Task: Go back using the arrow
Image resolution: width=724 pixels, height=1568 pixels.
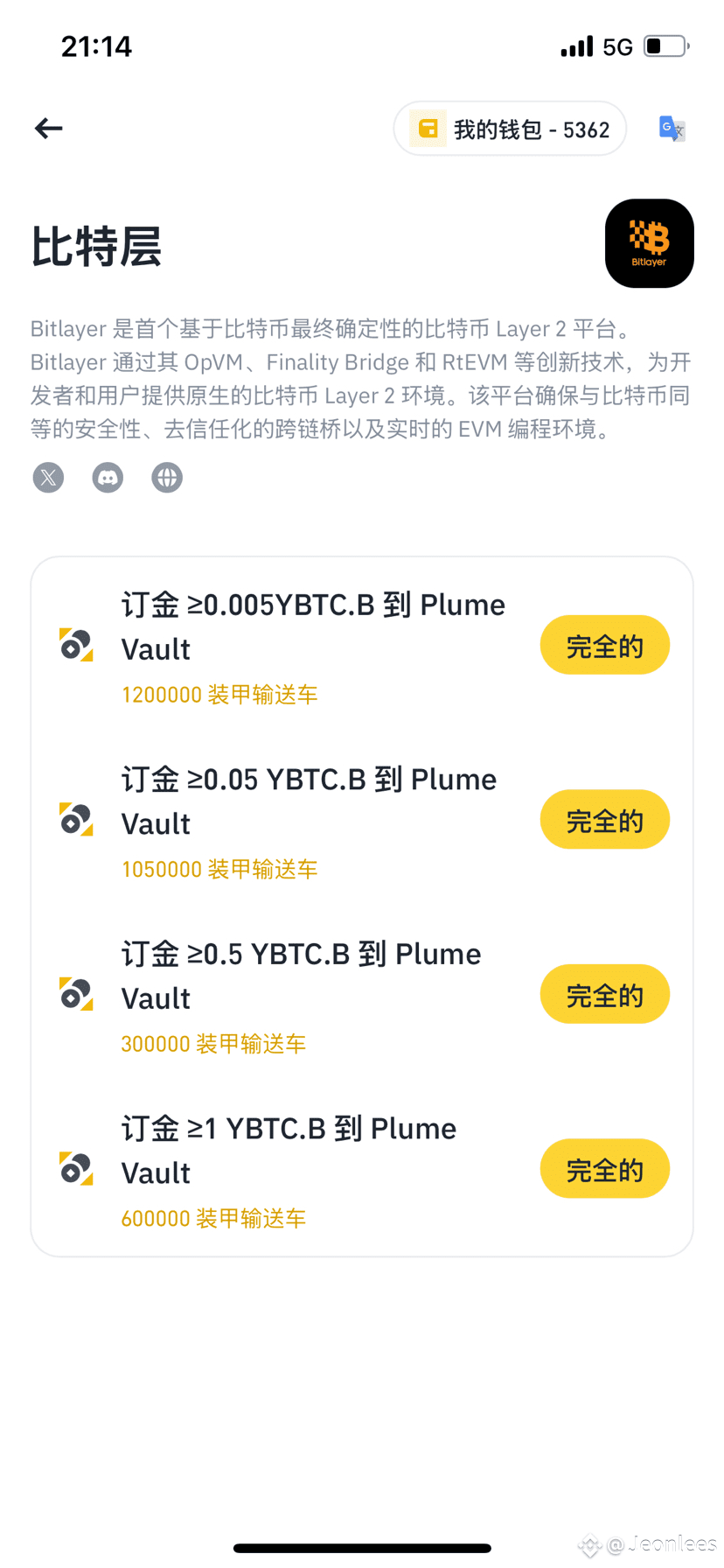Action: [x=49, y=129]
